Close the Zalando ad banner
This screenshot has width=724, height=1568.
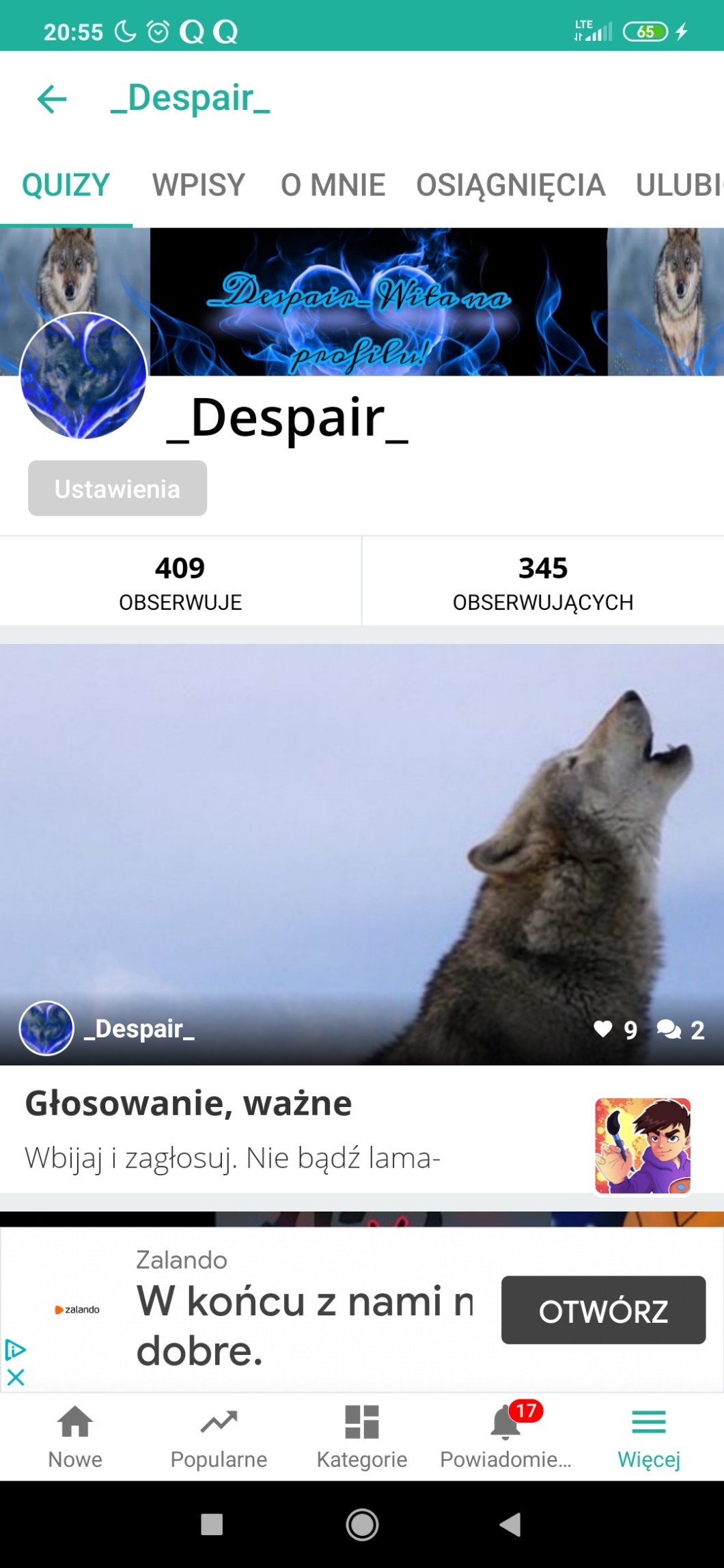tap(15, 1377)
